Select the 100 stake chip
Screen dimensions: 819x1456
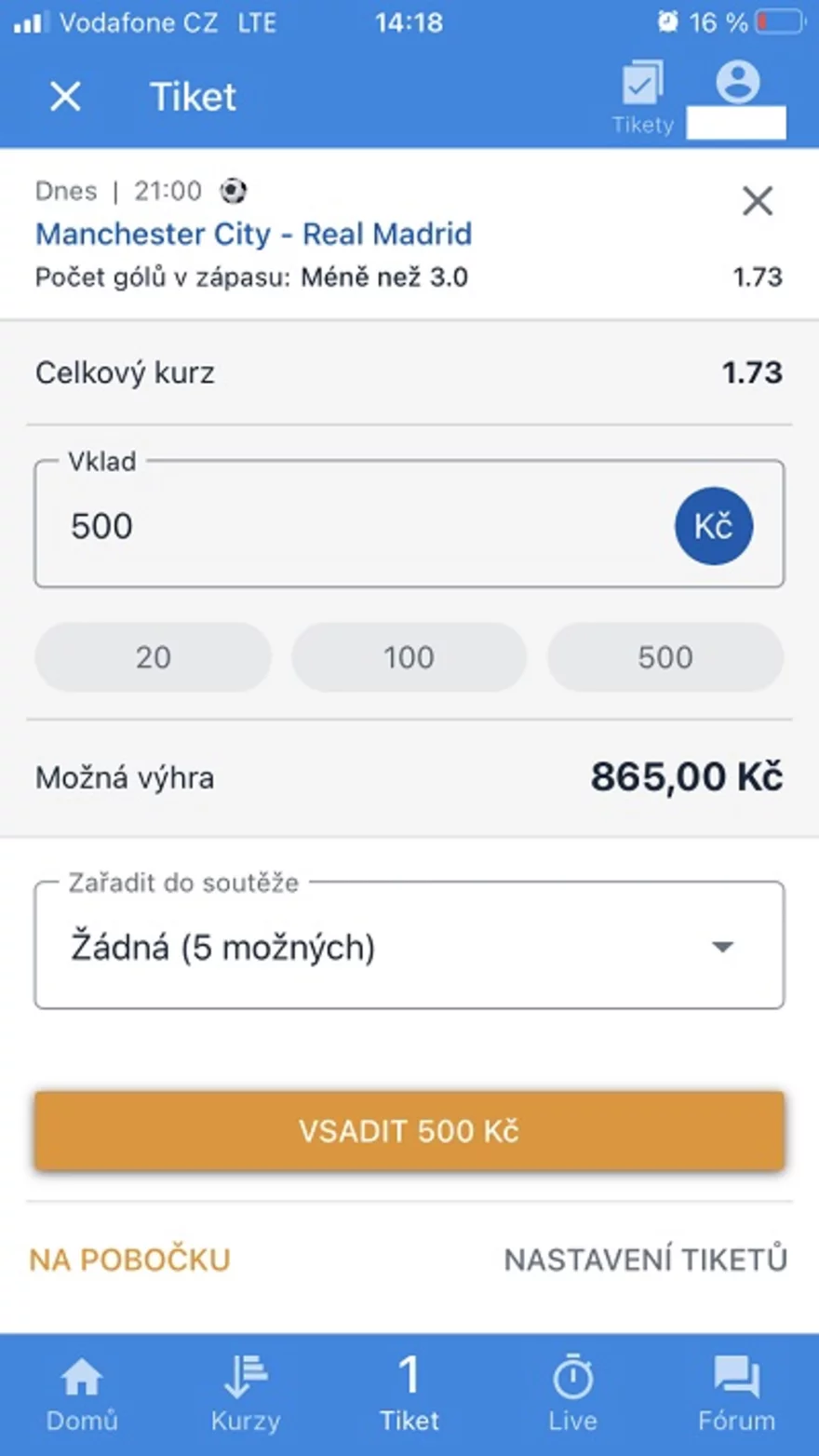(409, 657)
